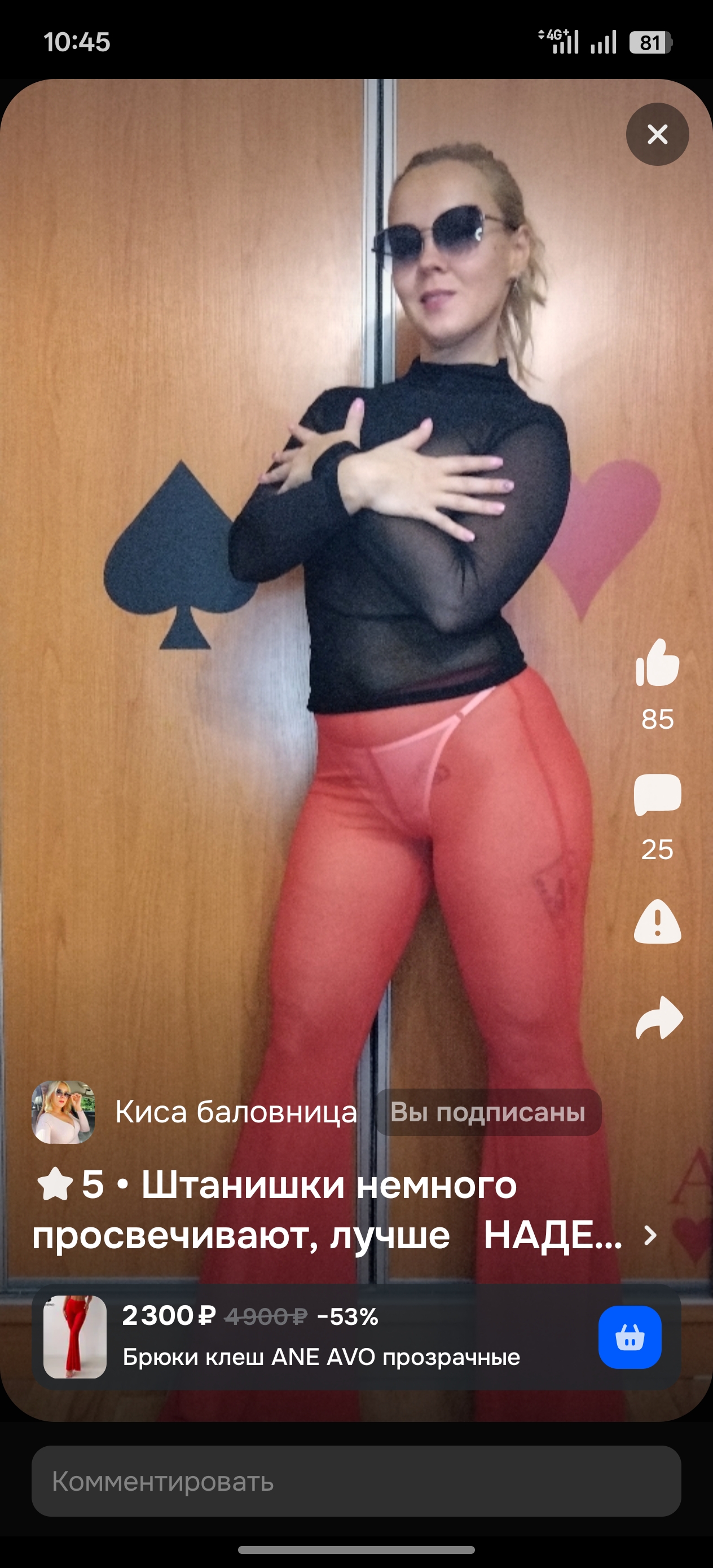Image resolution: width=713 pixels, height=1568 pixels.
Task: Open the comments bubble icon
Action: tap(657, 794)
